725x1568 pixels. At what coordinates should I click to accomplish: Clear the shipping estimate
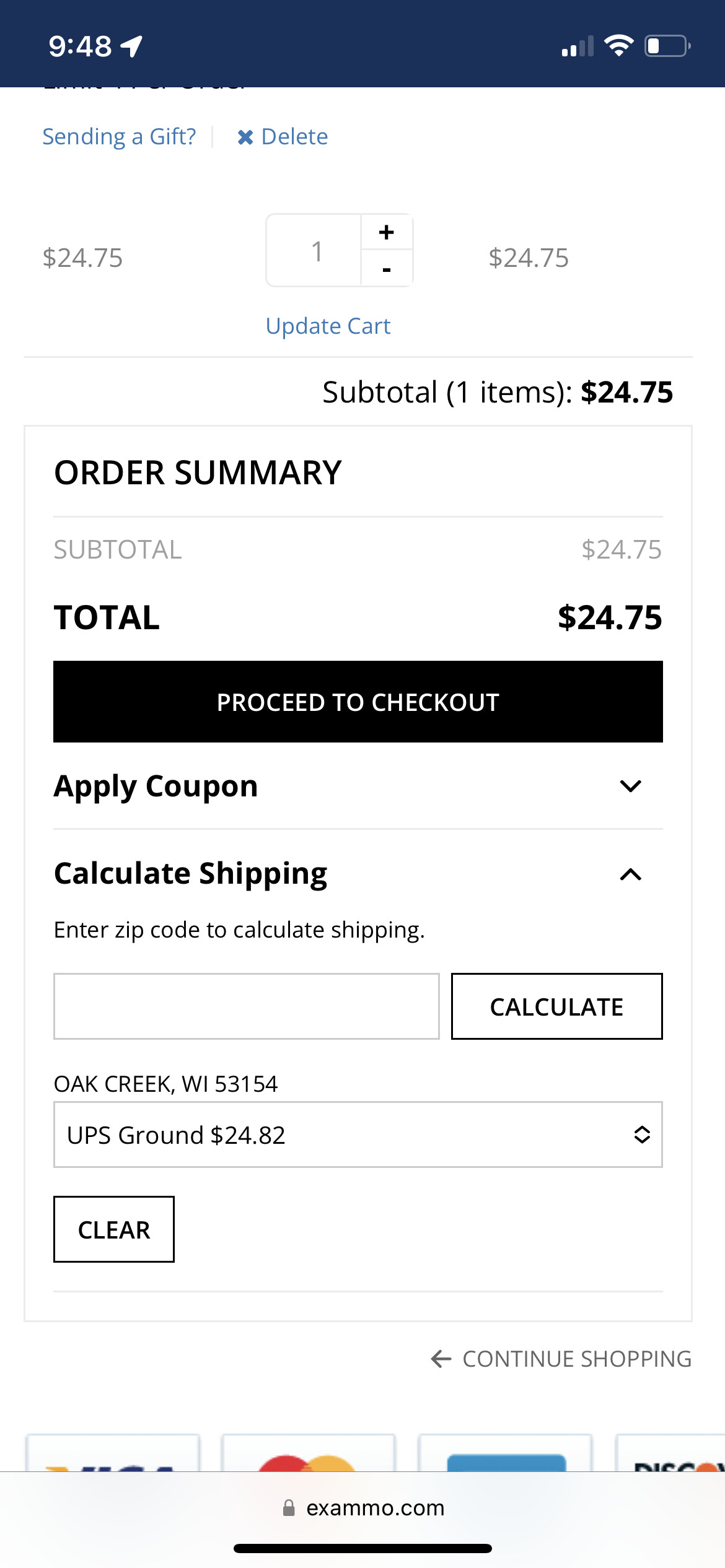(114, 1229)
